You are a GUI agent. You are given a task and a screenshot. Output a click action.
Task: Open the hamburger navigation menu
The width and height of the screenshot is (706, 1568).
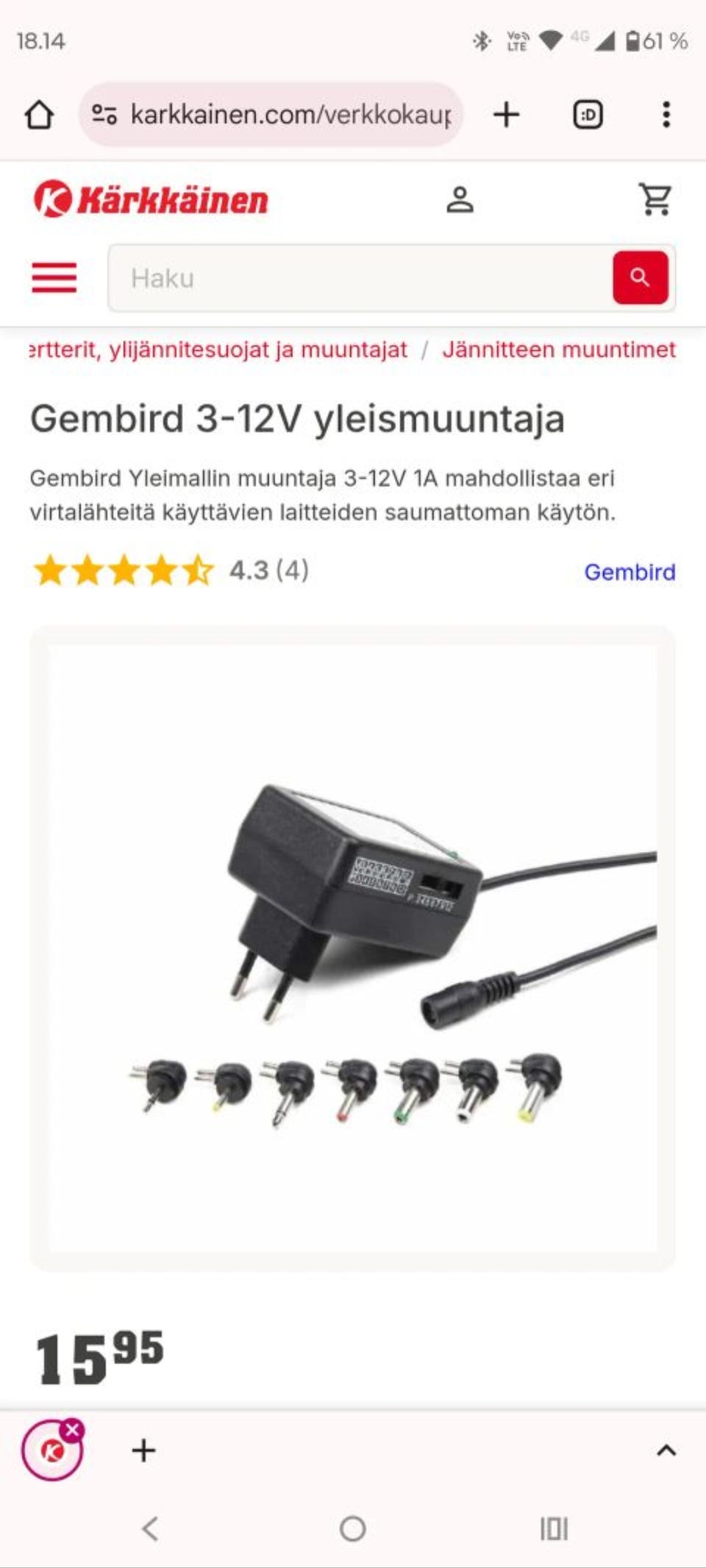(54, 278)
